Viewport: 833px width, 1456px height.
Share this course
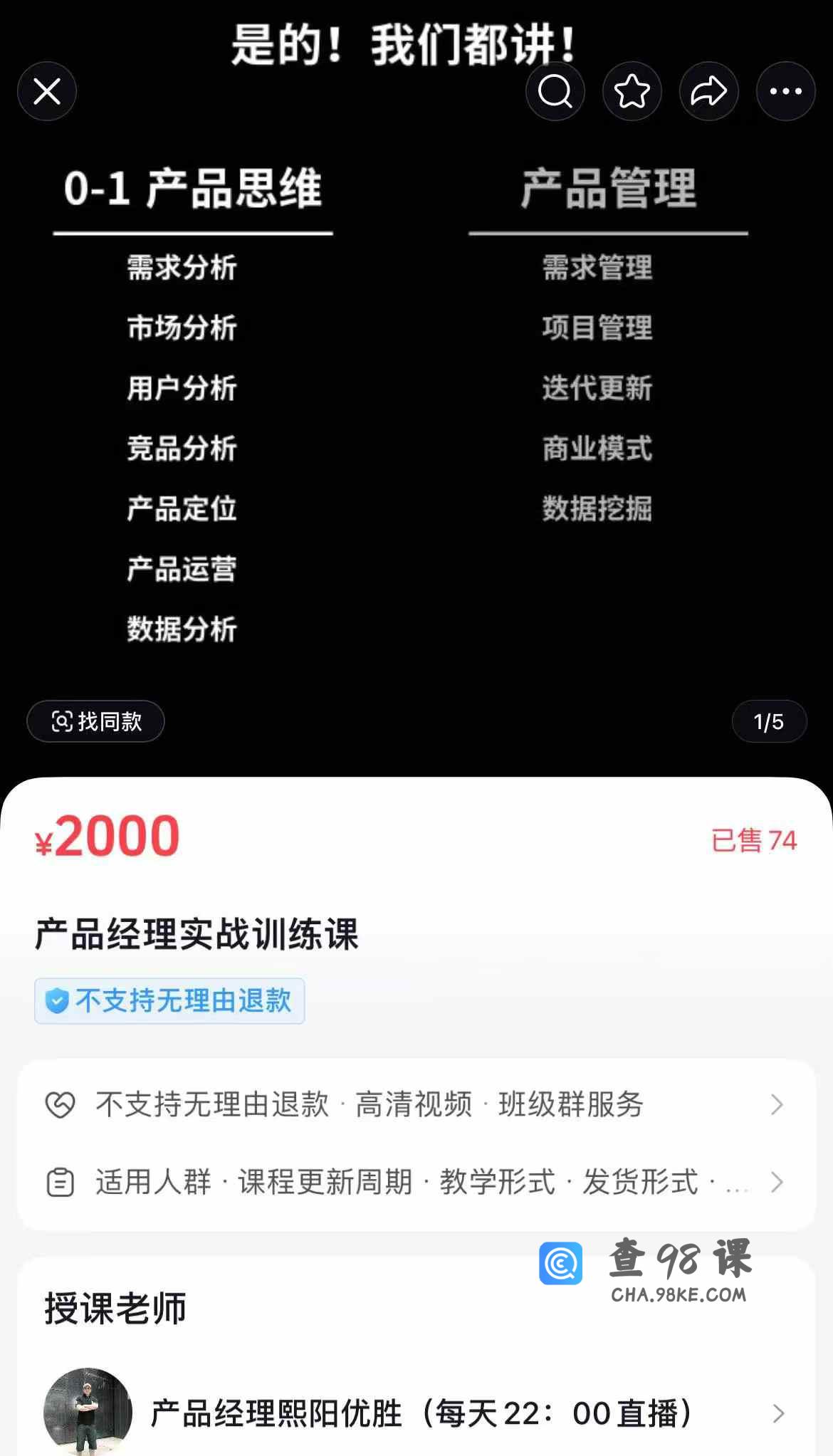[x=709, y=91]
